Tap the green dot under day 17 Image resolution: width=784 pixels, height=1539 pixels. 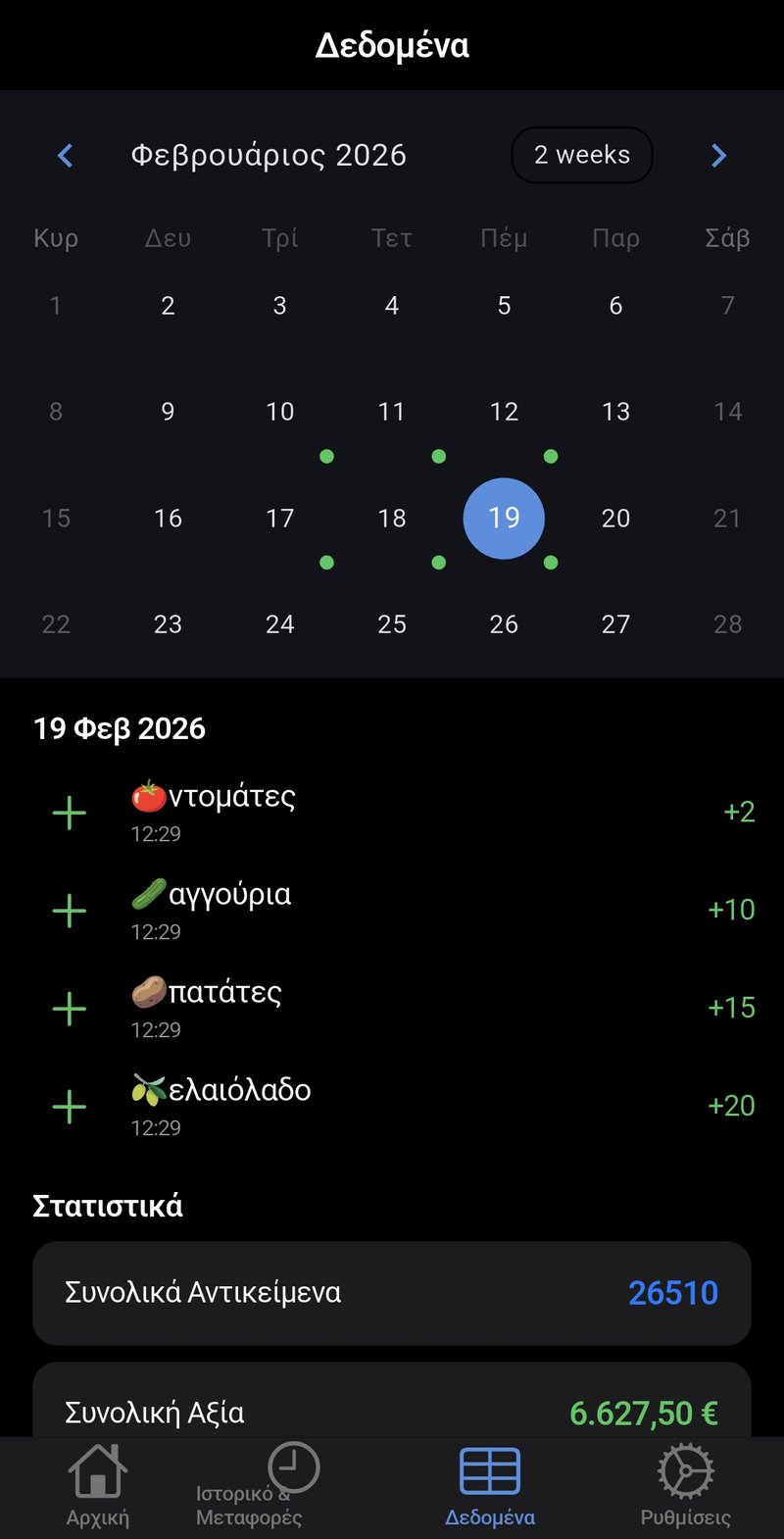point(326,562)
